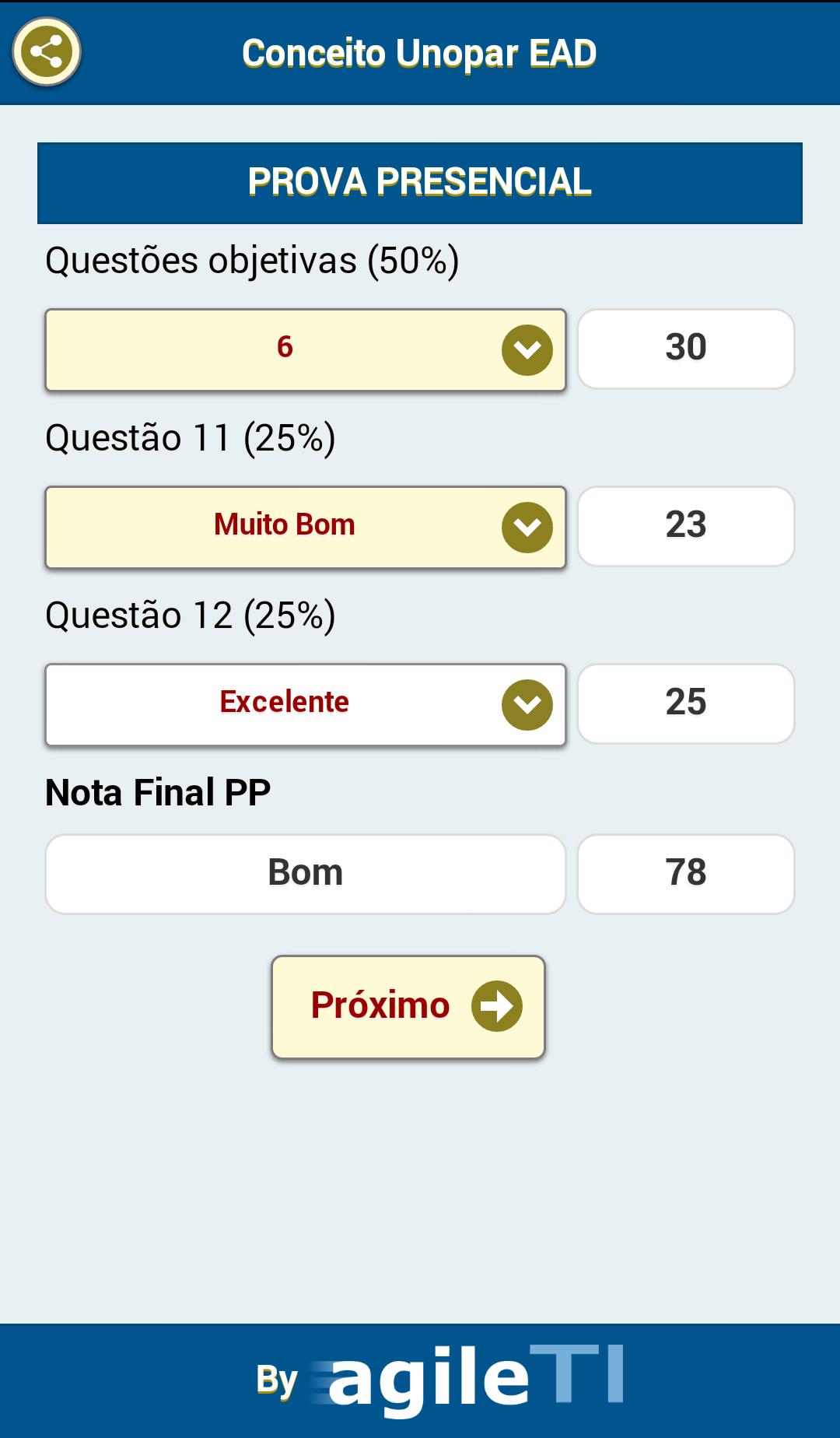Viewport: 840px width, 1438px height.
Task: Click the share icon in the top bar
Action: pos(47,53)
